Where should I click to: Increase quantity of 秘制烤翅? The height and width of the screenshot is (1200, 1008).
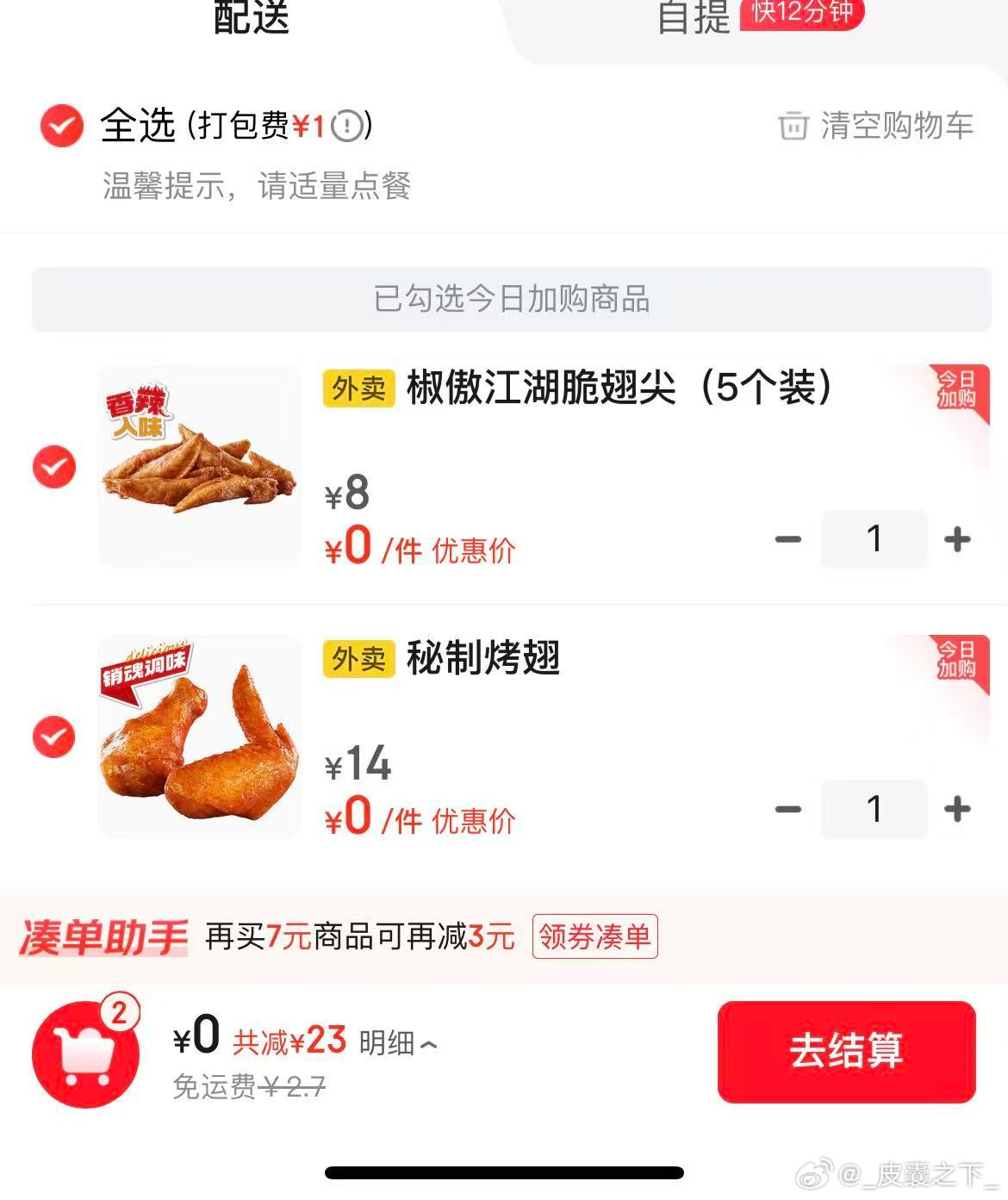(x=957, y=809)
